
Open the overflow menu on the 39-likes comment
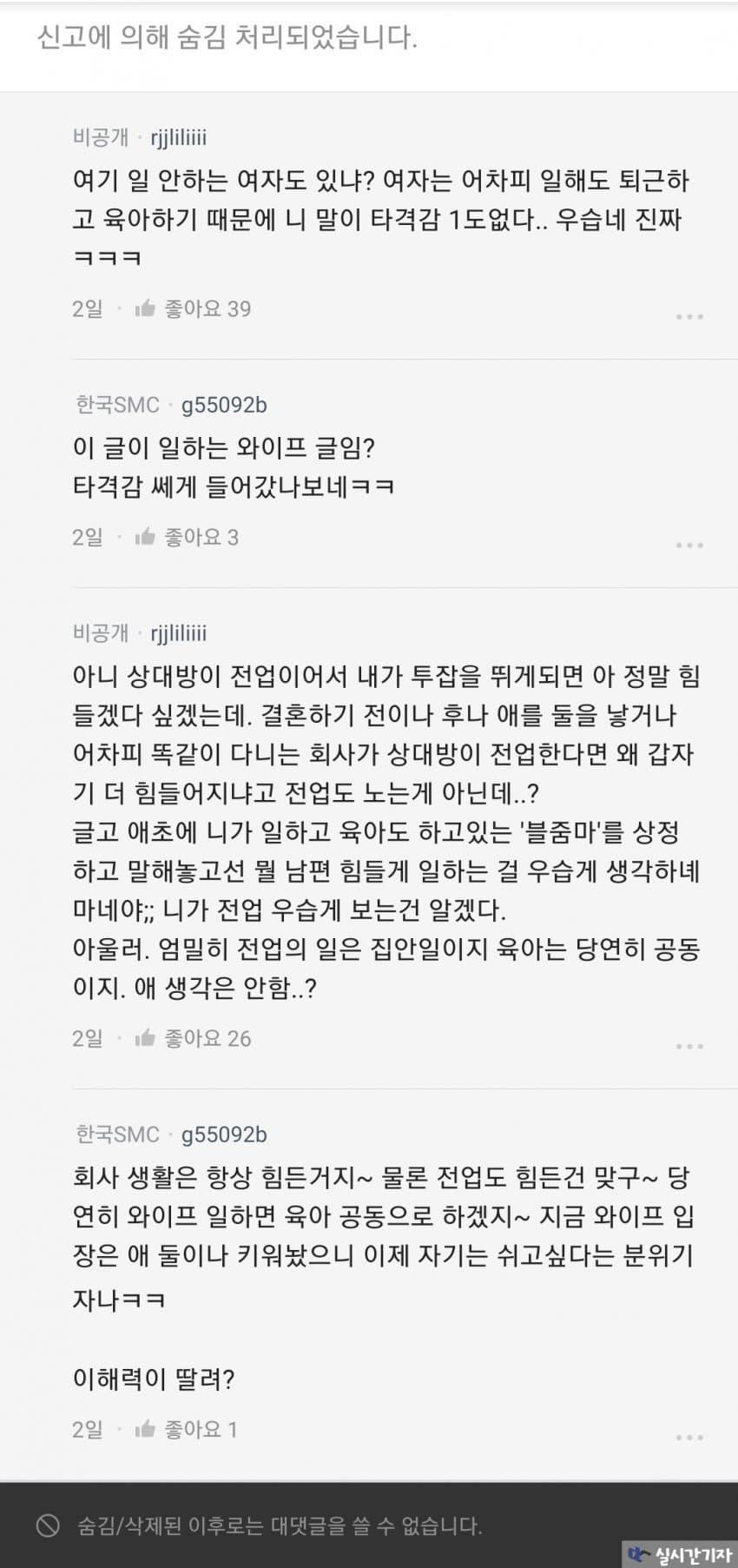coord(689,316)
